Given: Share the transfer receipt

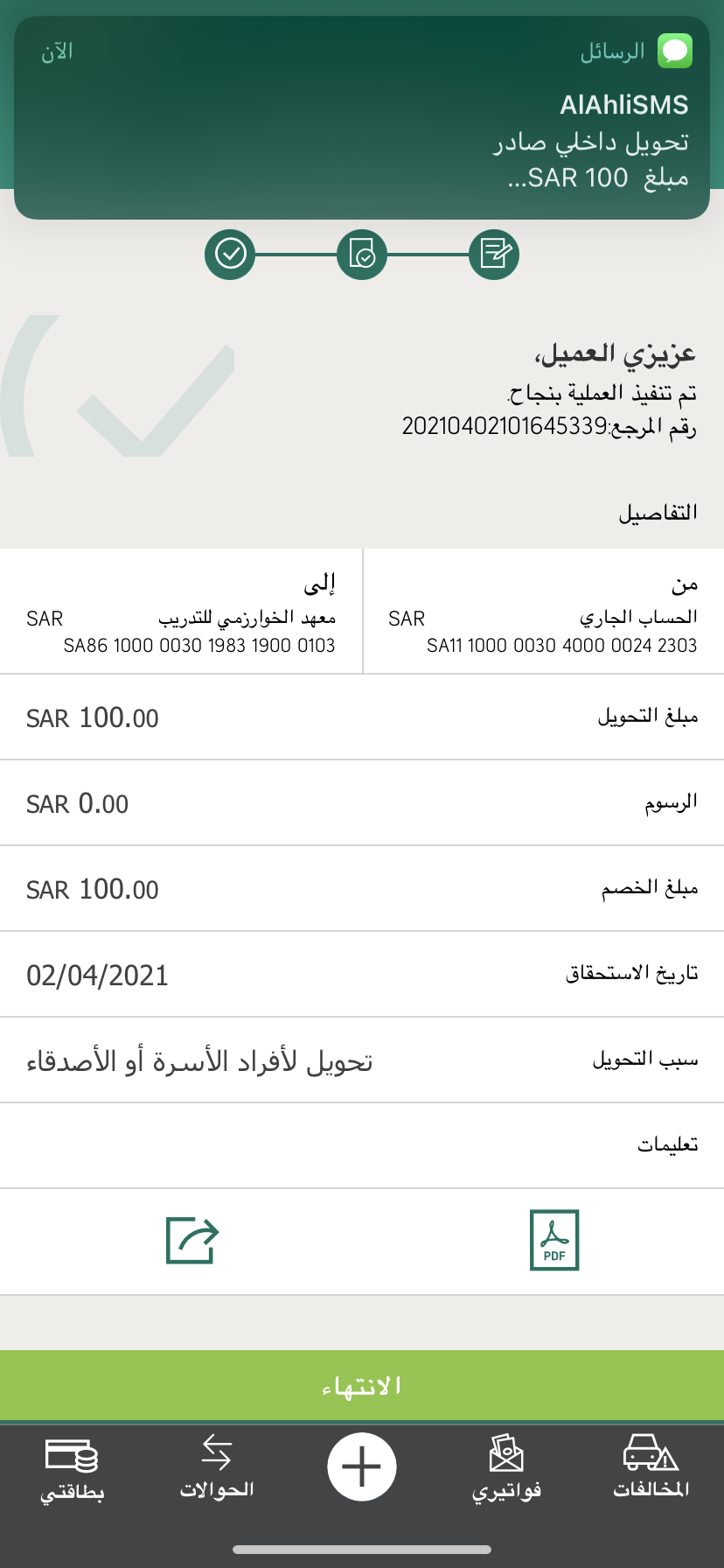Looking at the screenshot, I should click(x=192, y=1240).
